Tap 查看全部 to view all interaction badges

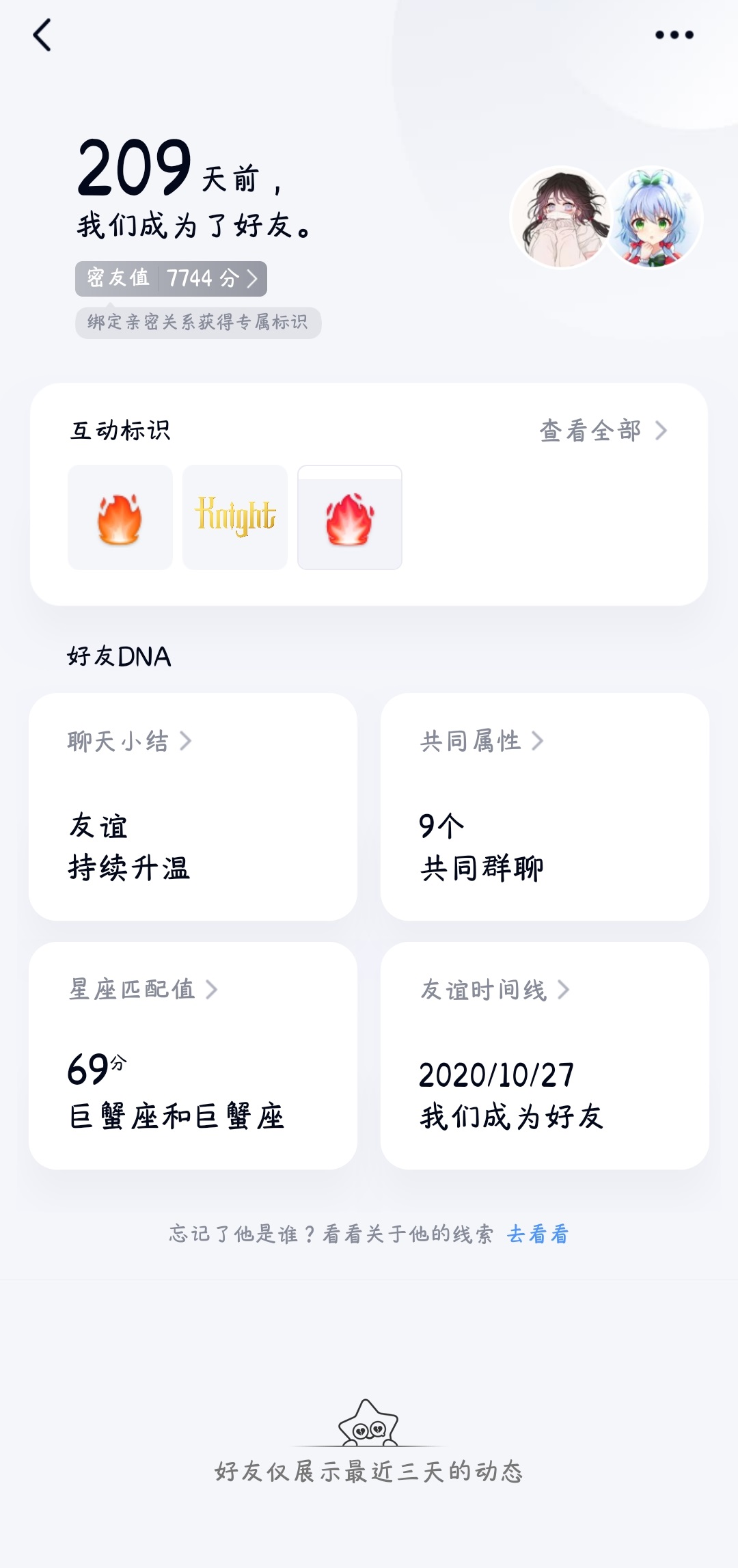tap(603, 431)
